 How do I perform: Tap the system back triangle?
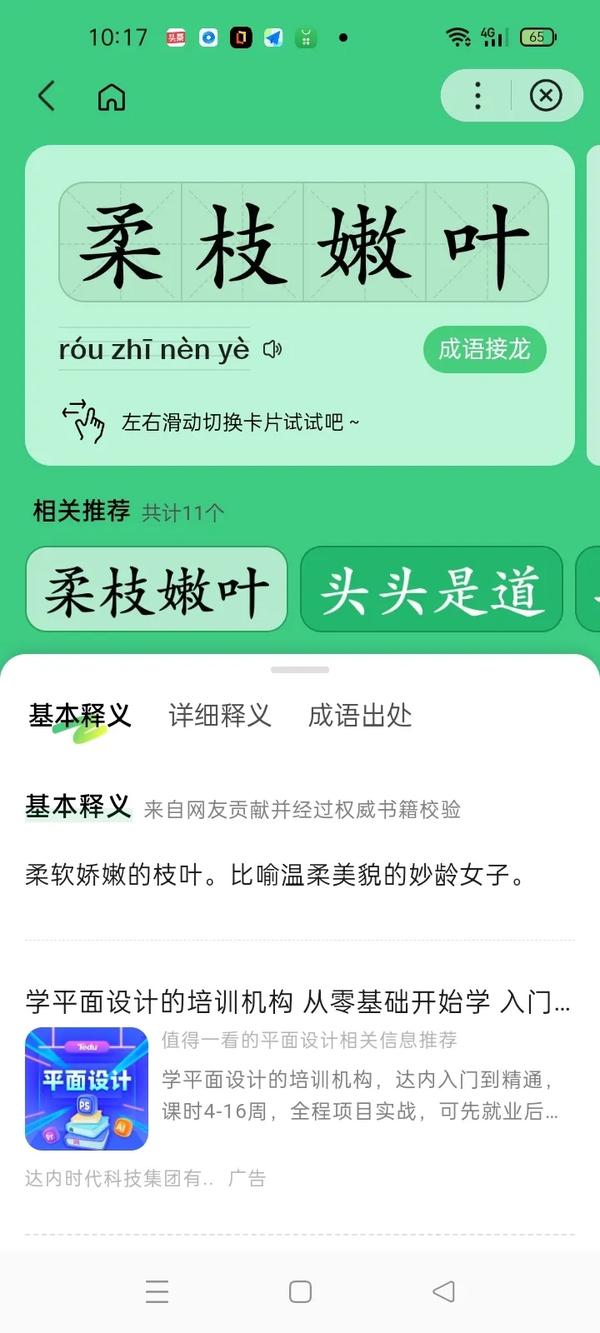point(443,1292)
